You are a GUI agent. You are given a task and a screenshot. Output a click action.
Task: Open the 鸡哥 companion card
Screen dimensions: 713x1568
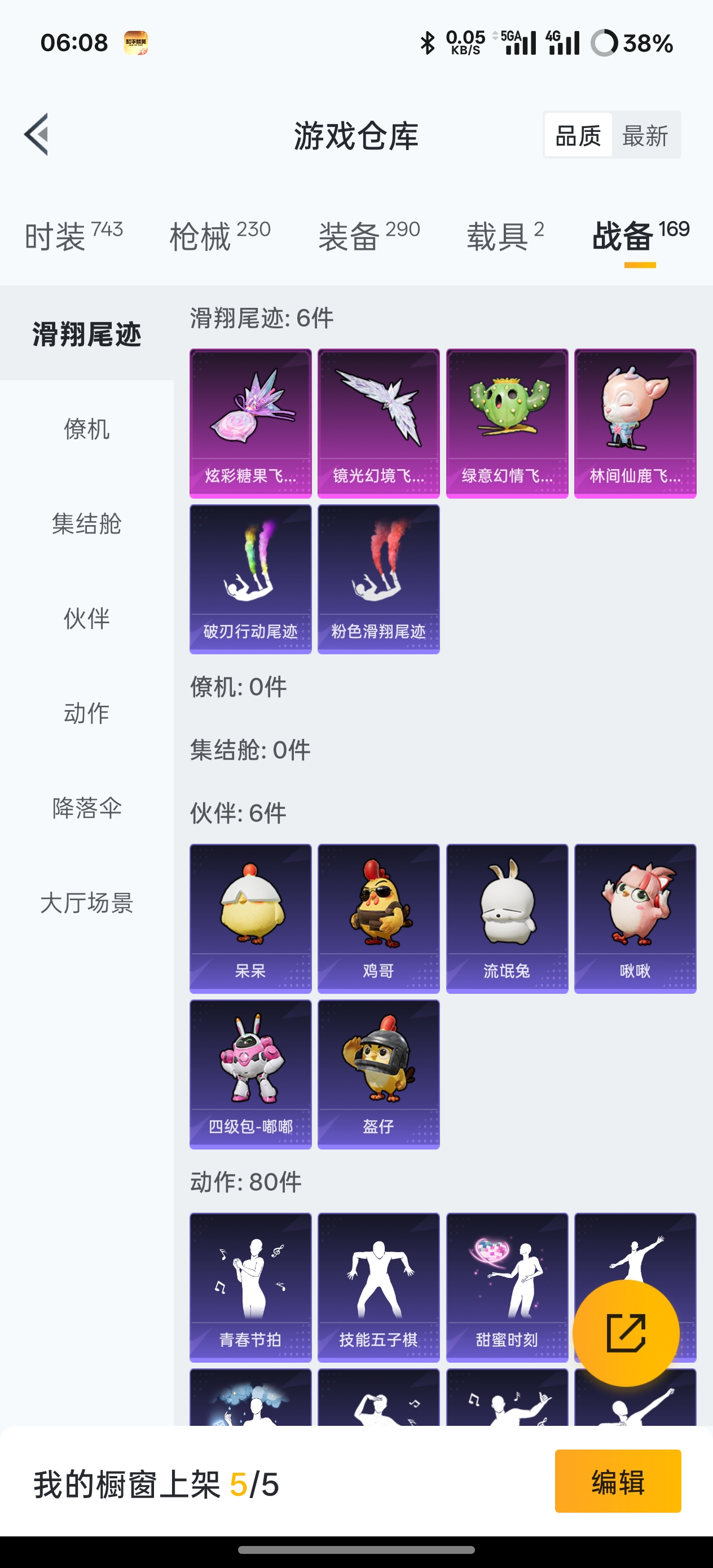click(378, 918)
